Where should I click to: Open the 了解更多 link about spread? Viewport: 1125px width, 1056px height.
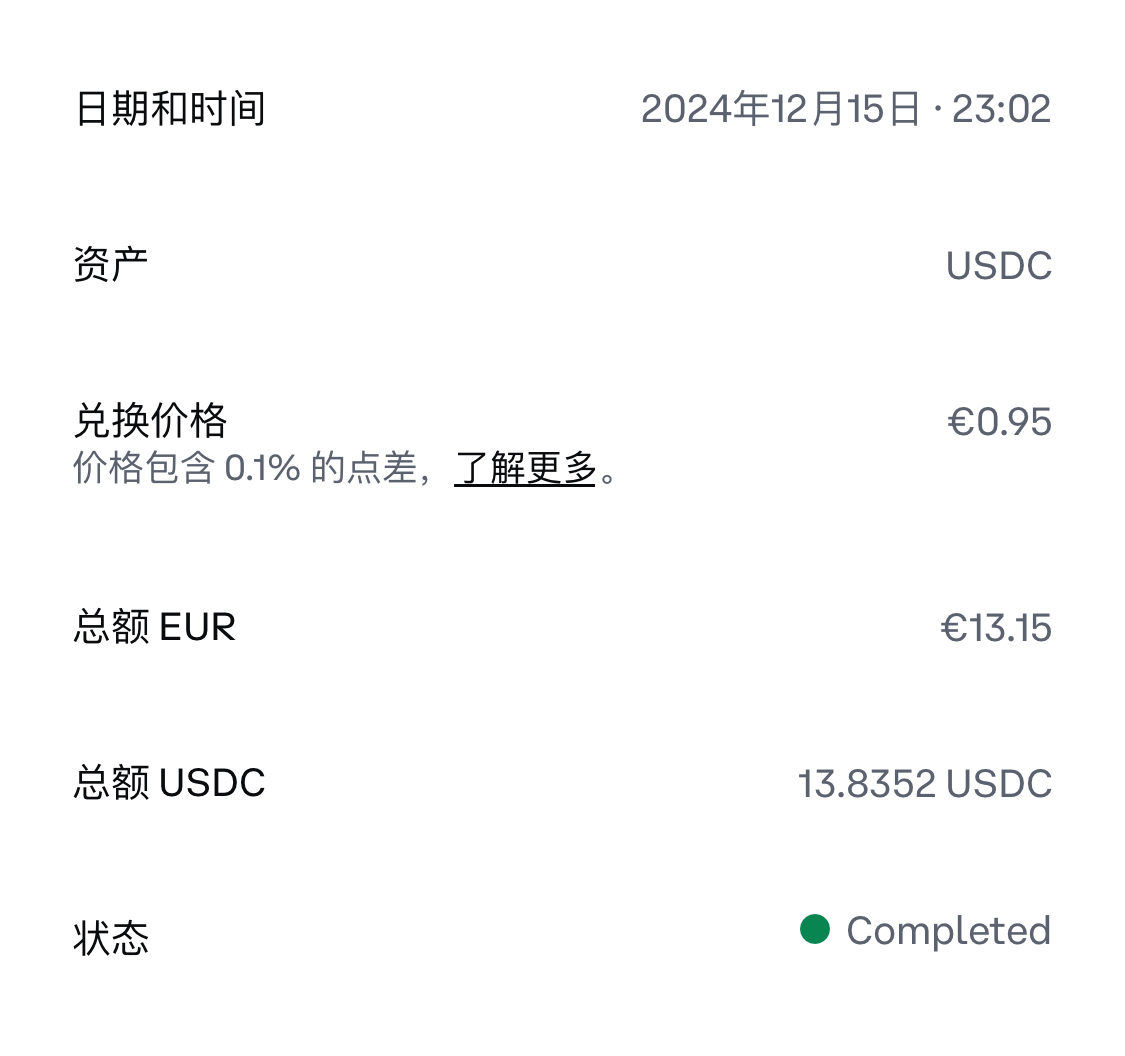525,468
